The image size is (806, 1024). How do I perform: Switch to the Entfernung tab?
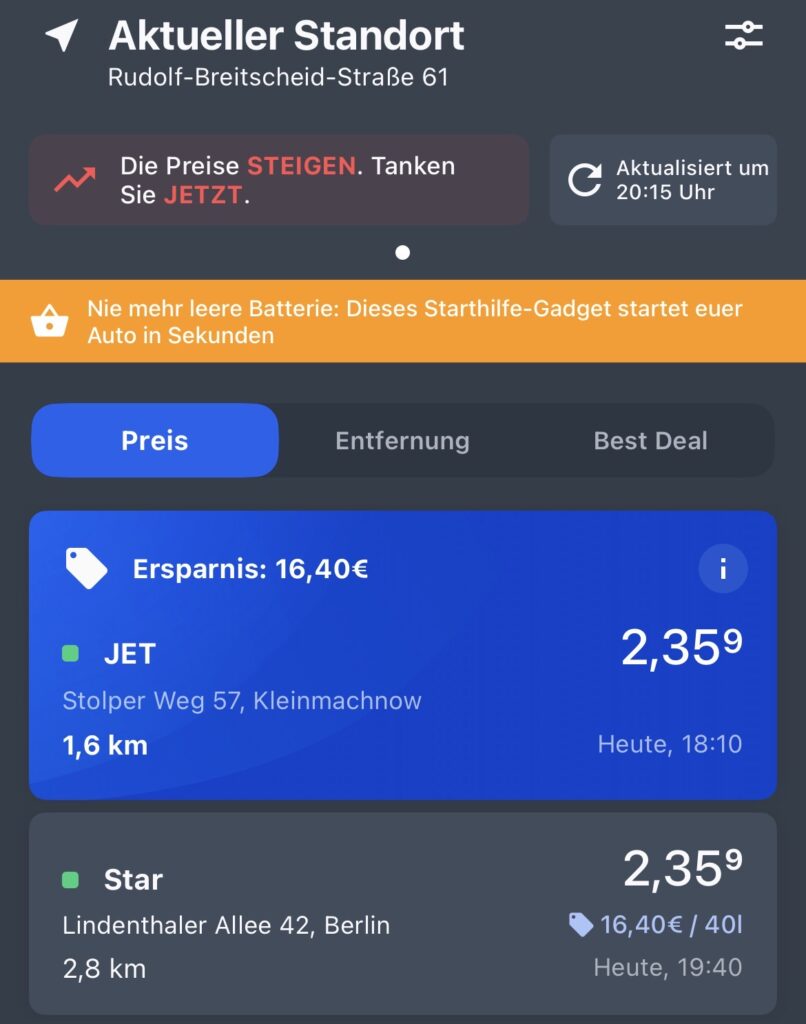pyautogui.click(x=402, y=441)
